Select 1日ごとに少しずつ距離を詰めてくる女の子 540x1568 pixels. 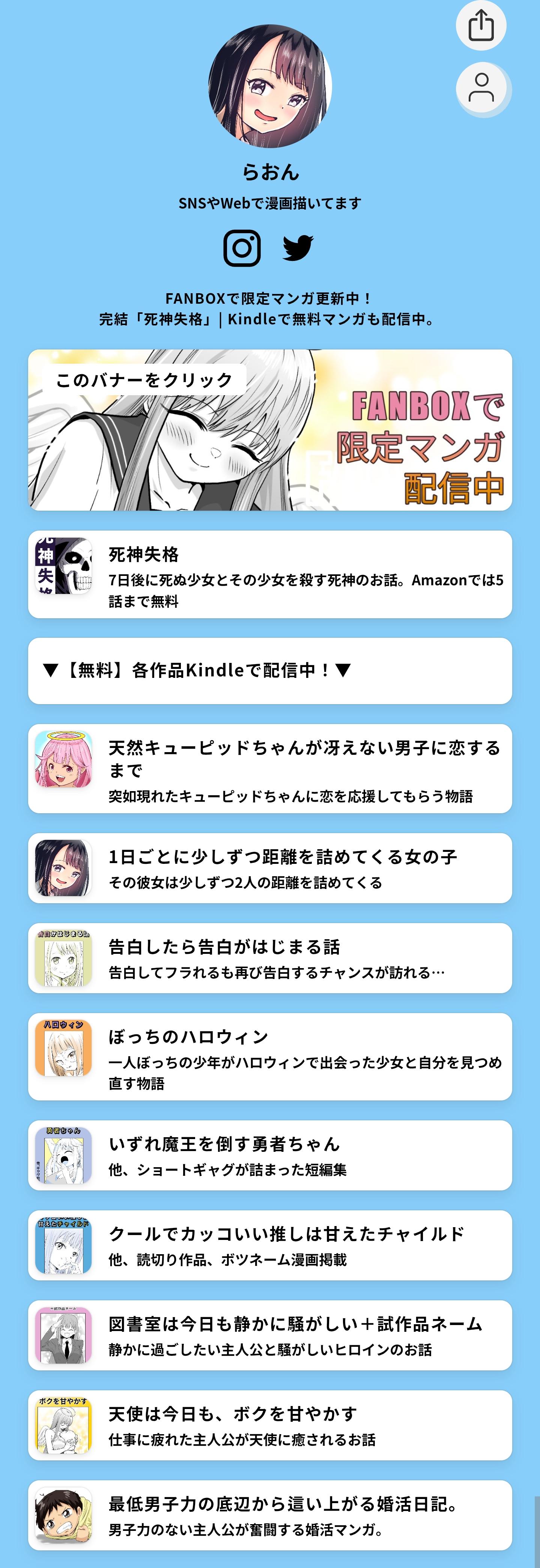click(x=270, y=868)
